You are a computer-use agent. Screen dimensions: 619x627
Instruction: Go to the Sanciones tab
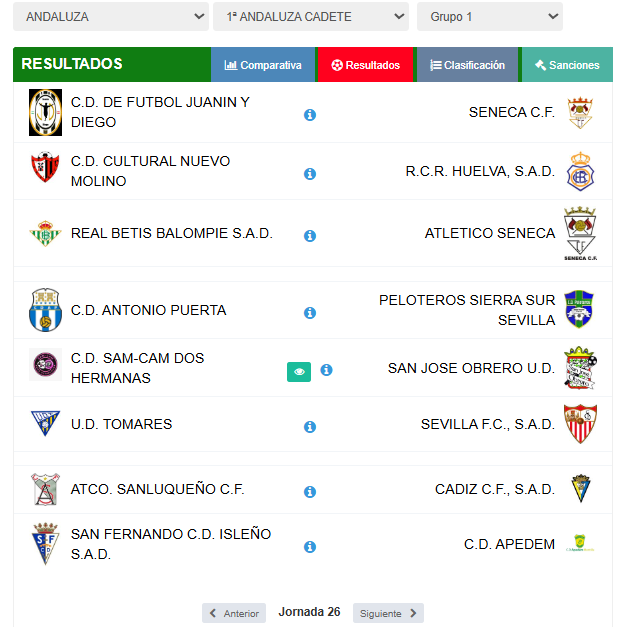pos(567,65)
